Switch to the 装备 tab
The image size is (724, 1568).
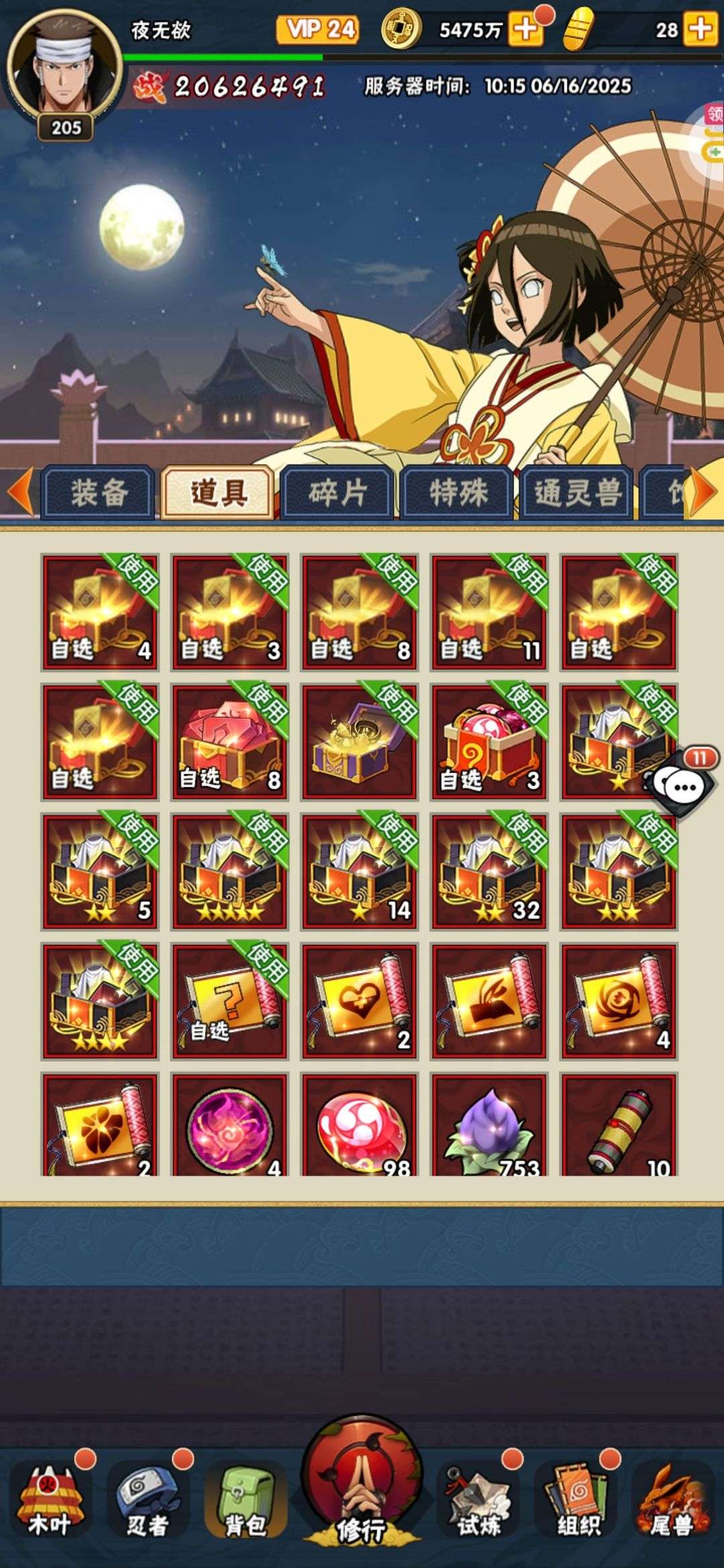tap(99, 493)
